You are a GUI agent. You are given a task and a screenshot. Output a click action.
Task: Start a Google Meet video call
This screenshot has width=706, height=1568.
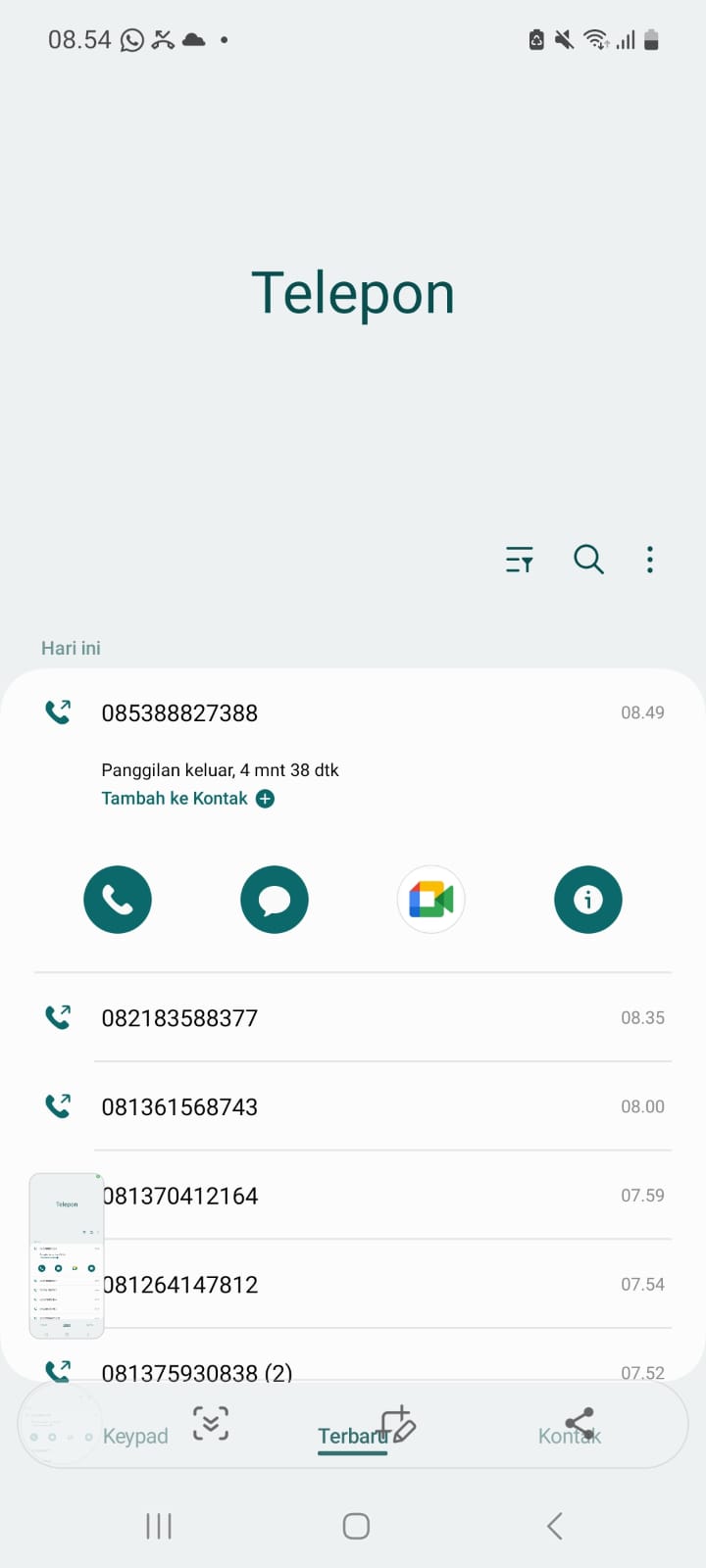coord(431,900)
